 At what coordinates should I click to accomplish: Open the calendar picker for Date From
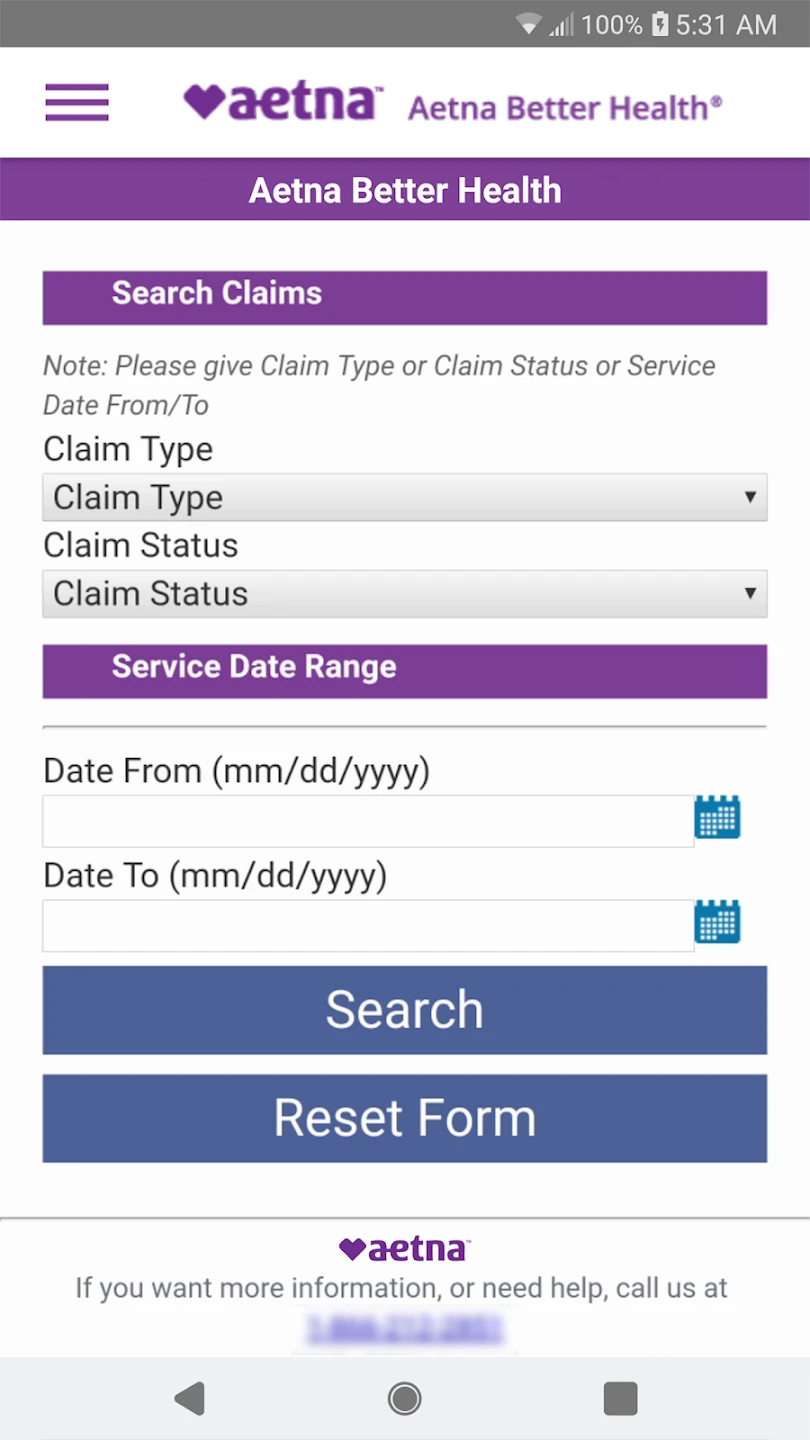point(717,818)
